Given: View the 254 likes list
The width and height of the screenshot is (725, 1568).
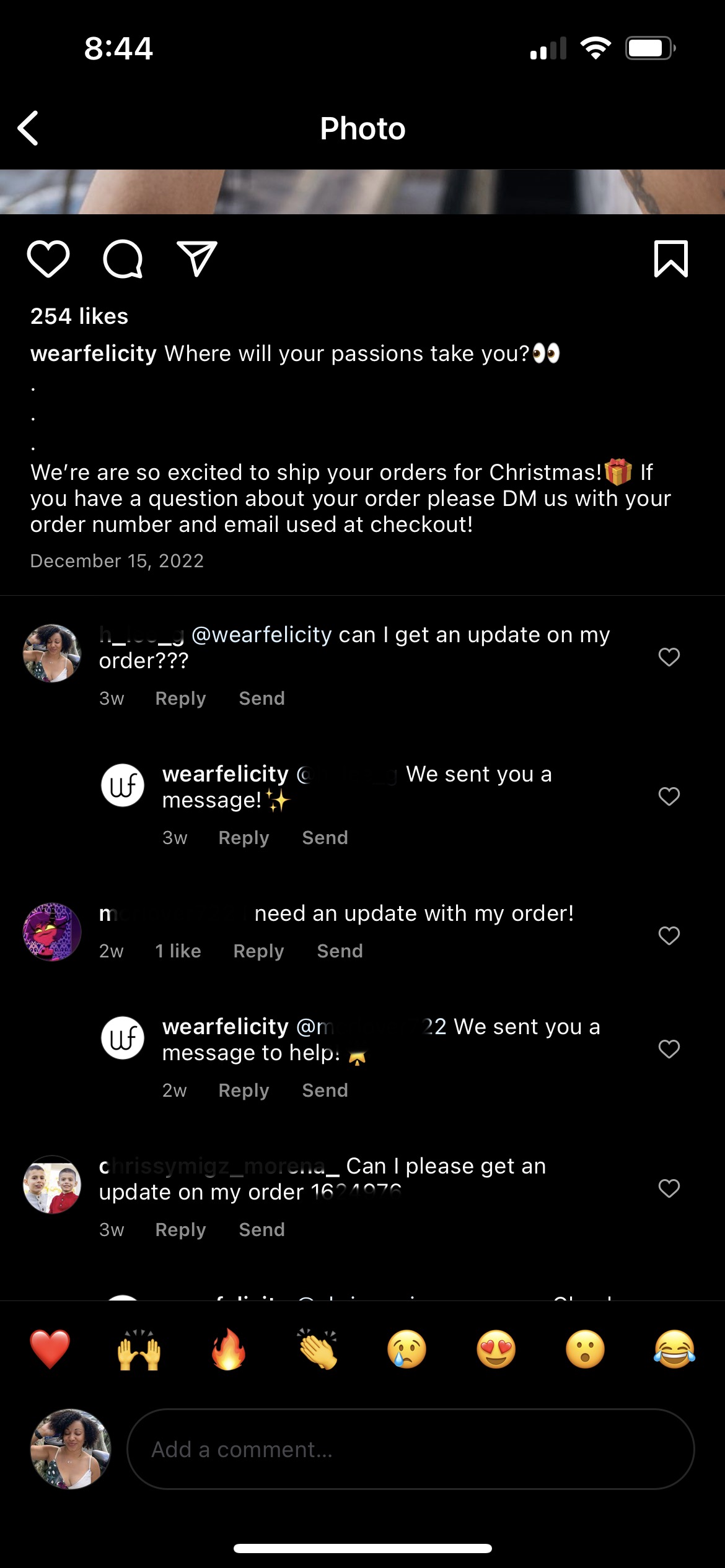Looking at the screenshot, I should click(79, 316).
